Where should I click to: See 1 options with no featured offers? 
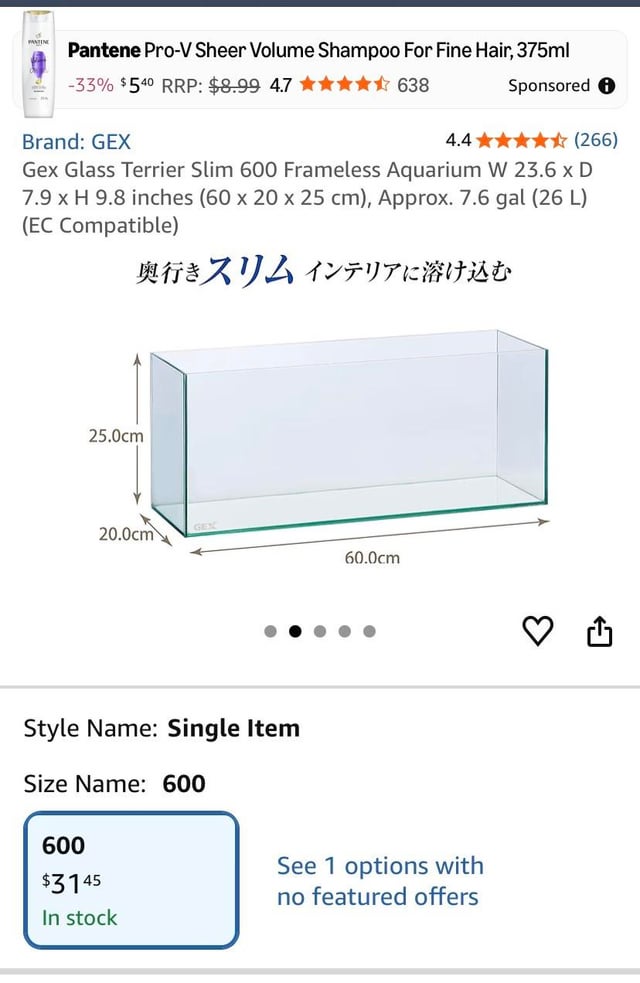click(380, 881)
